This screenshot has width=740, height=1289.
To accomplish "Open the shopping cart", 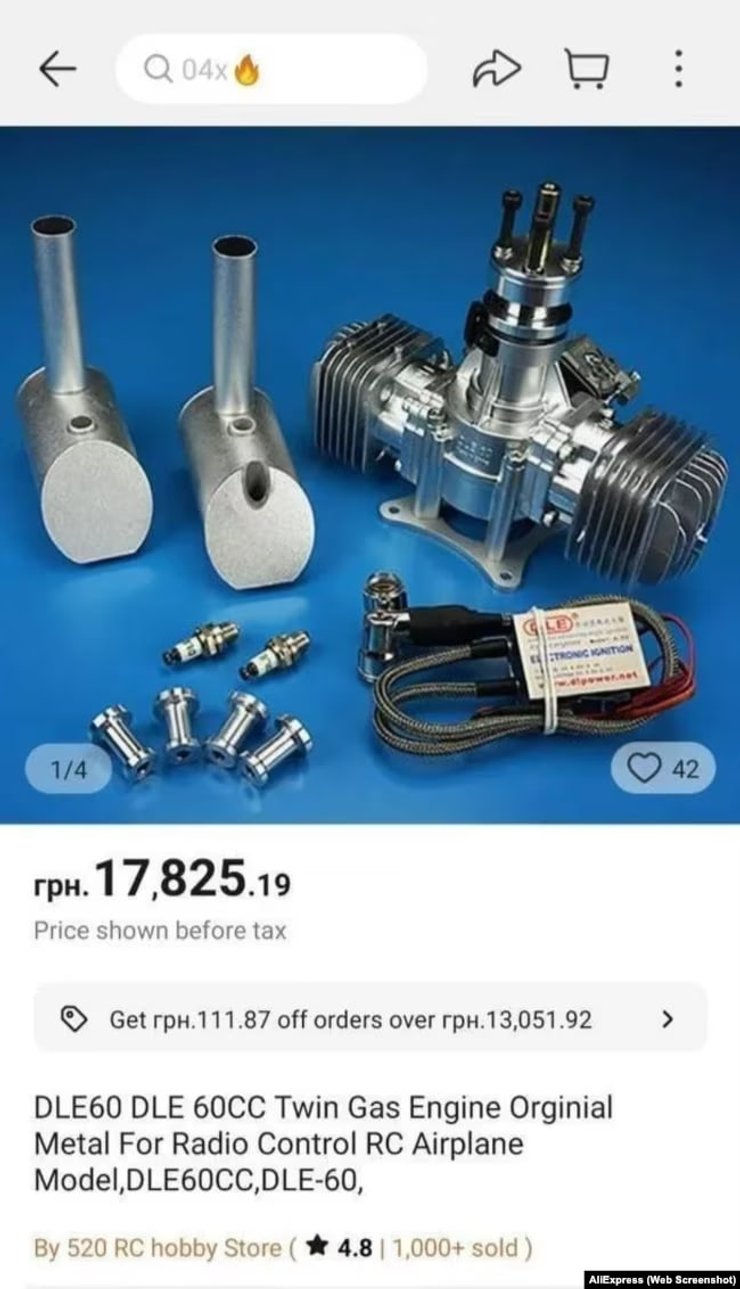I will coord(587,69).
